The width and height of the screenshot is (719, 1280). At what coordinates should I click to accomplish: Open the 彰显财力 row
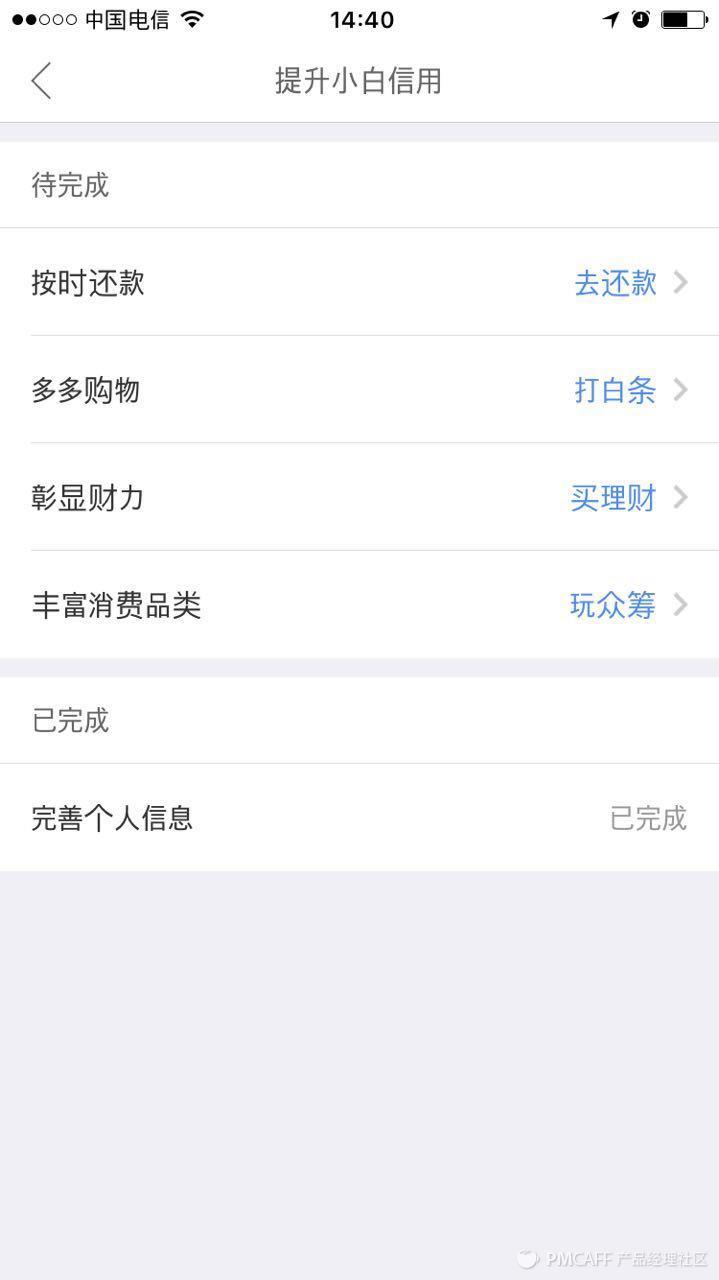[x=359, y=497]
